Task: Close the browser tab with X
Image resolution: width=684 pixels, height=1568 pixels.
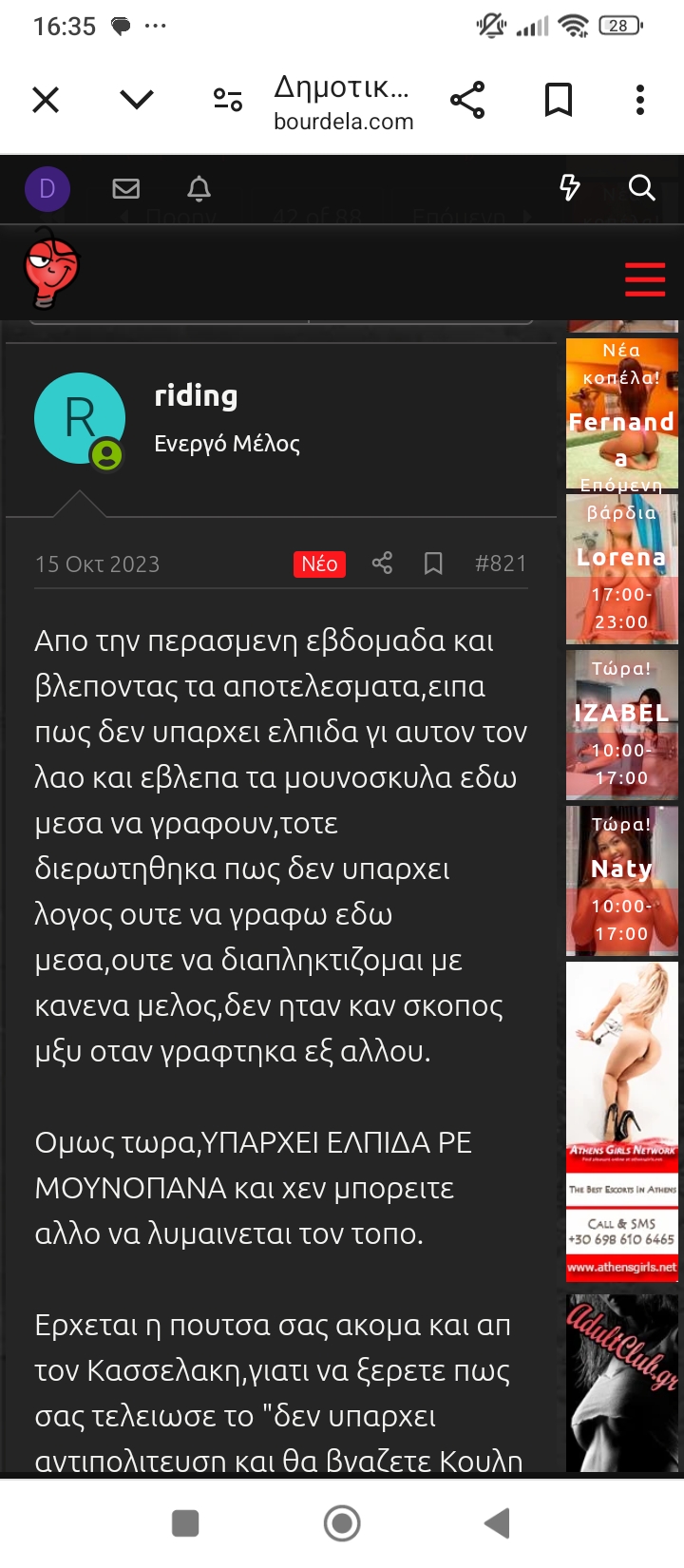Action: coord(46,100)
